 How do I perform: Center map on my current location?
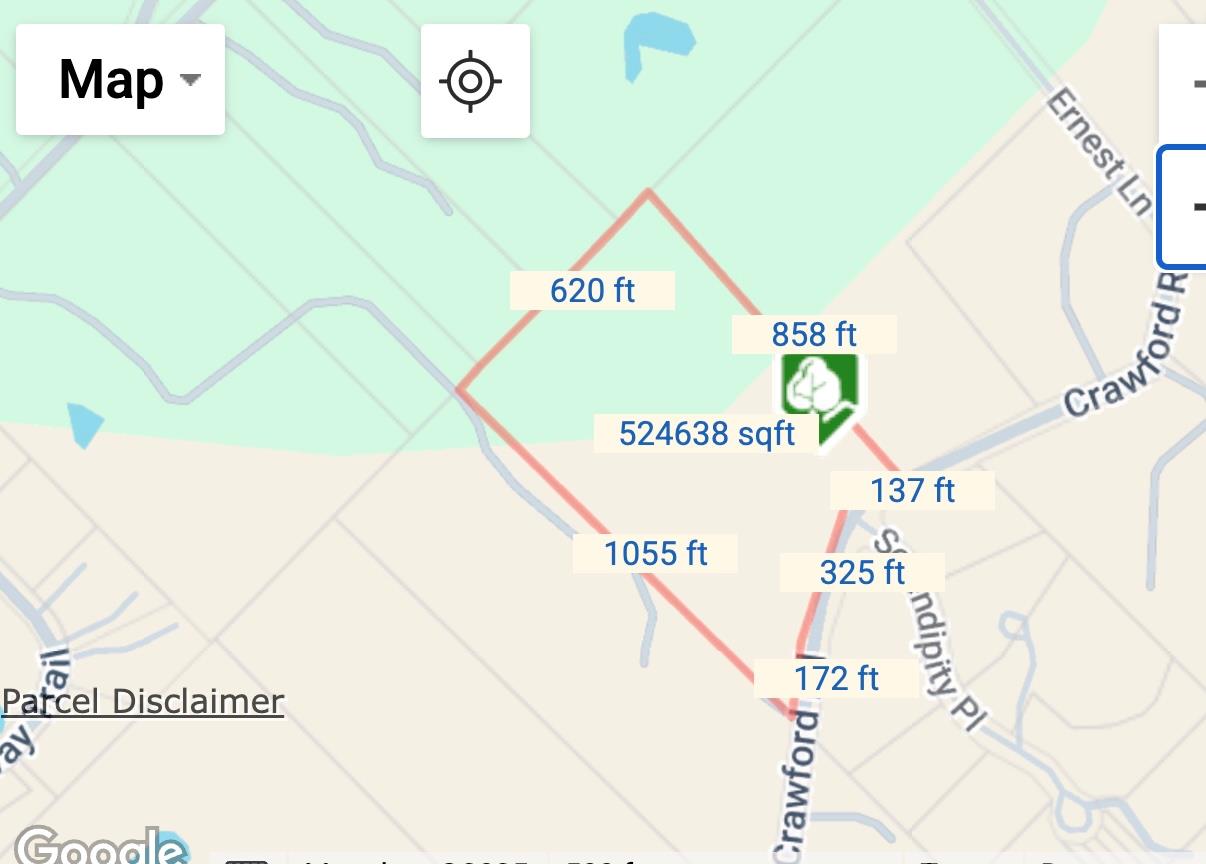click(474, 81)
